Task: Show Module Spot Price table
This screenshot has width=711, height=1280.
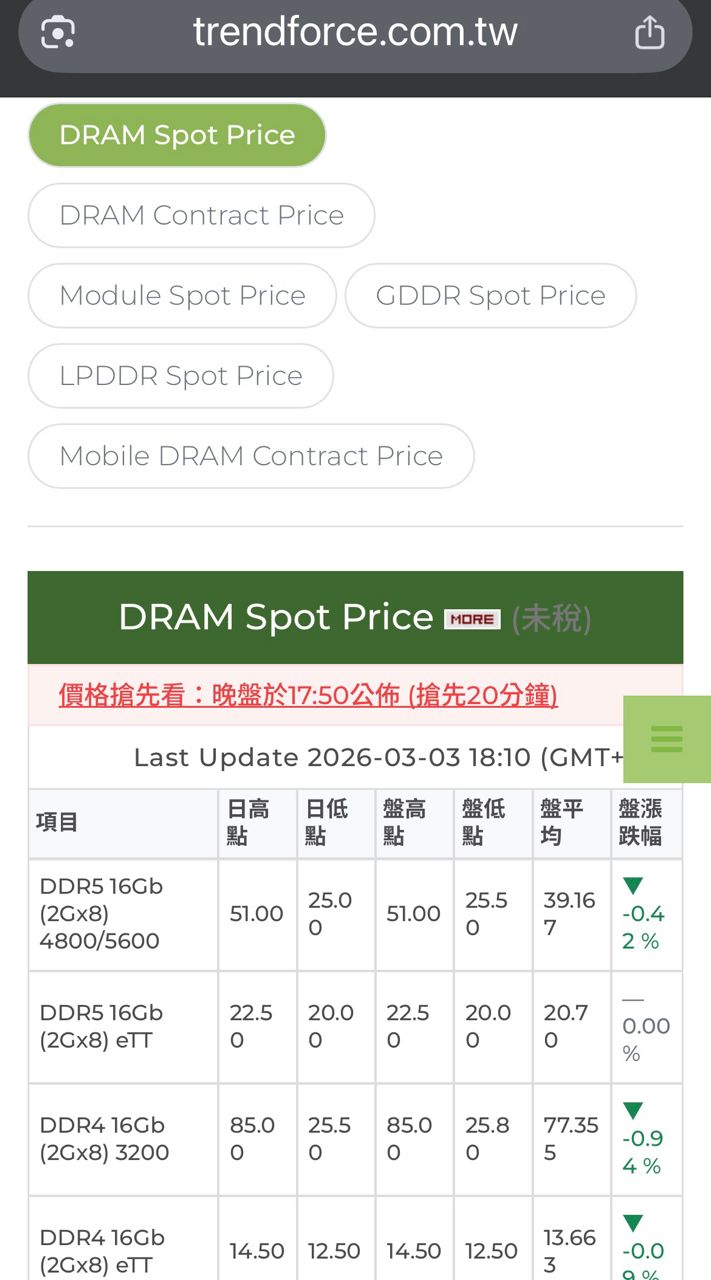Action: 182,295
